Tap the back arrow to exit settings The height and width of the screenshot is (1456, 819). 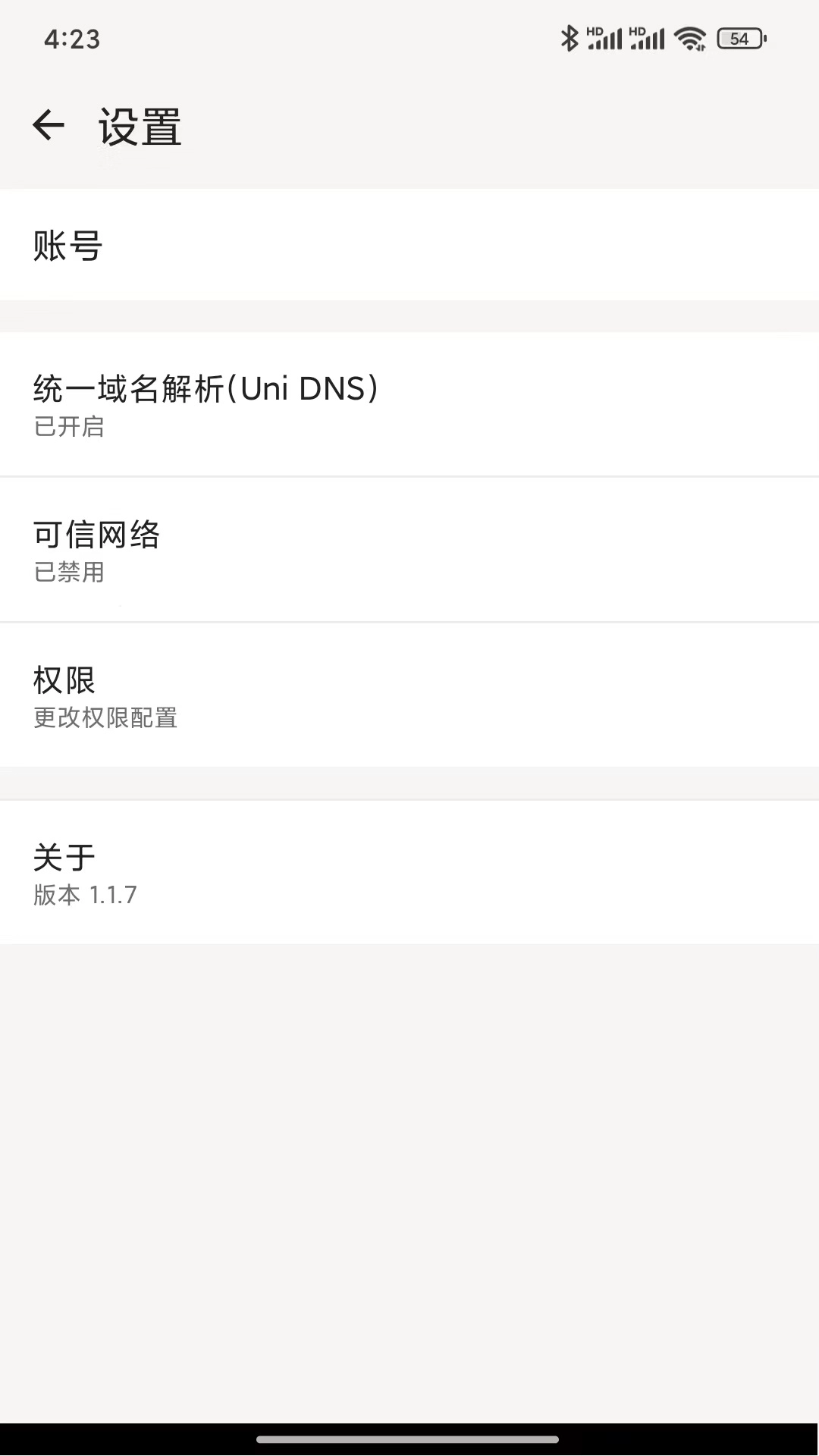[x=49, y=126]
